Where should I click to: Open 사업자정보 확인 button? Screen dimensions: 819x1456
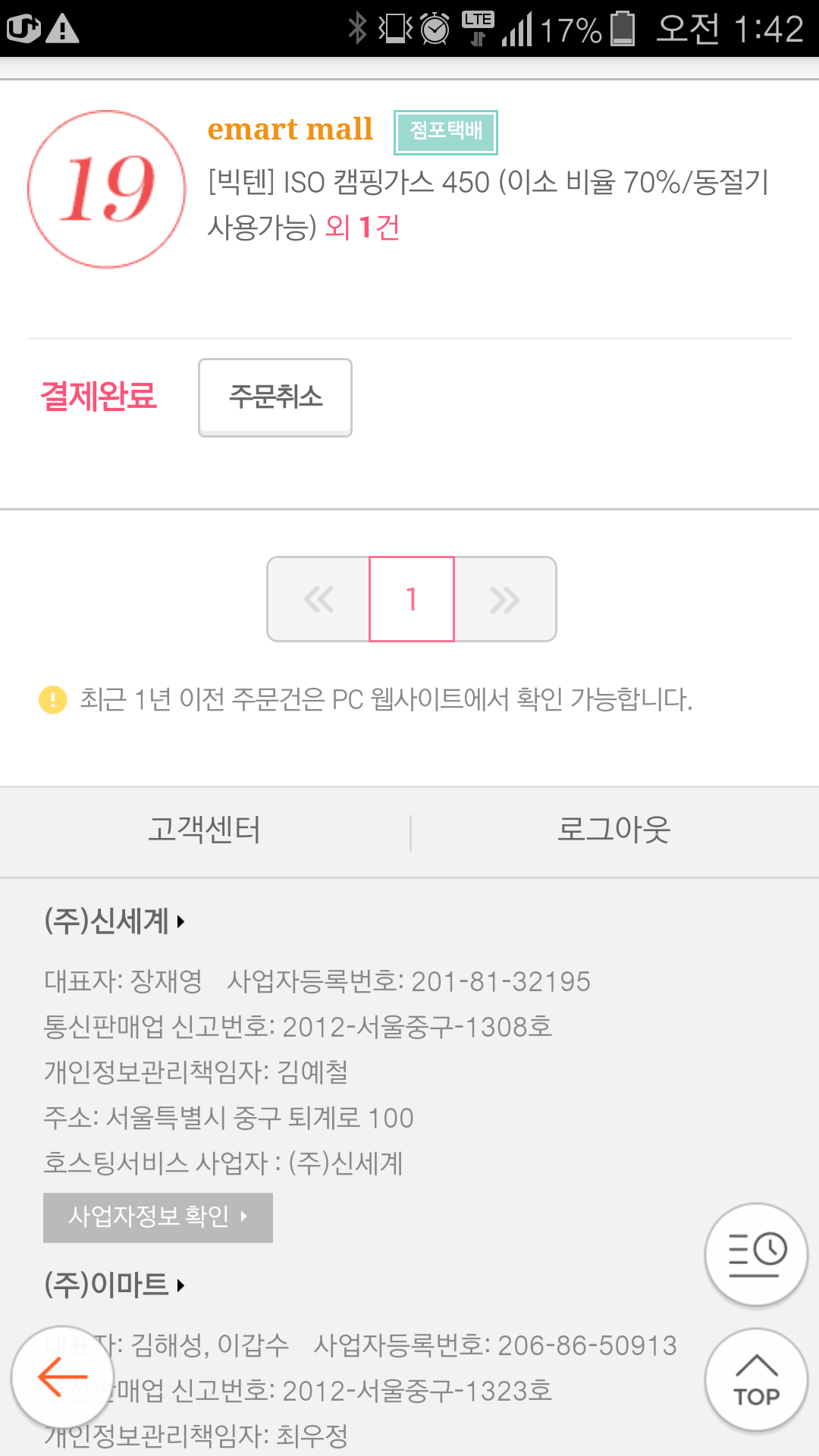(x=158, y=1216)
